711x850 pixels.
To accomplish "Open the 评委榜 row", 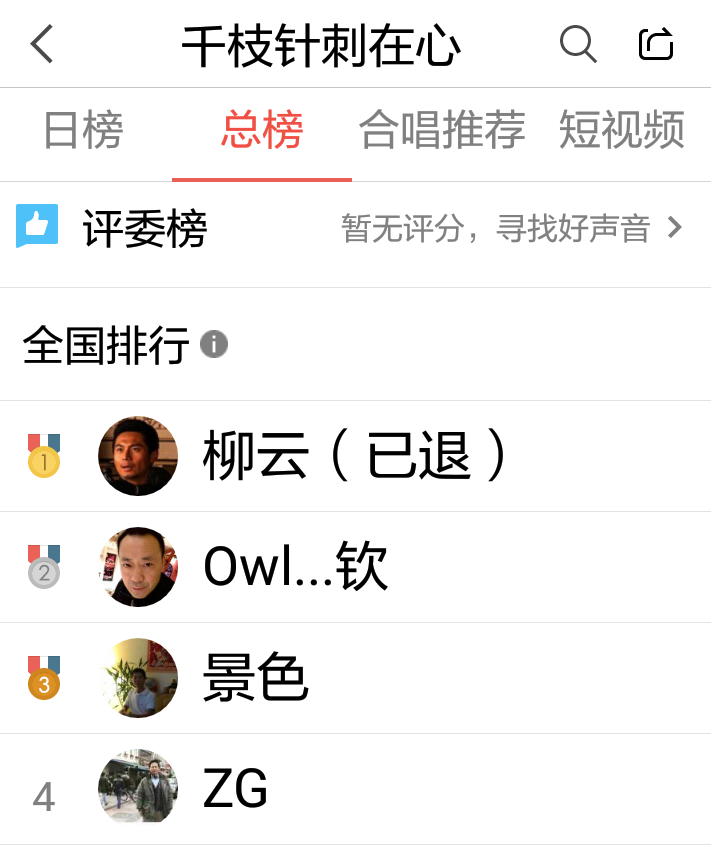I will click(355, 230).
